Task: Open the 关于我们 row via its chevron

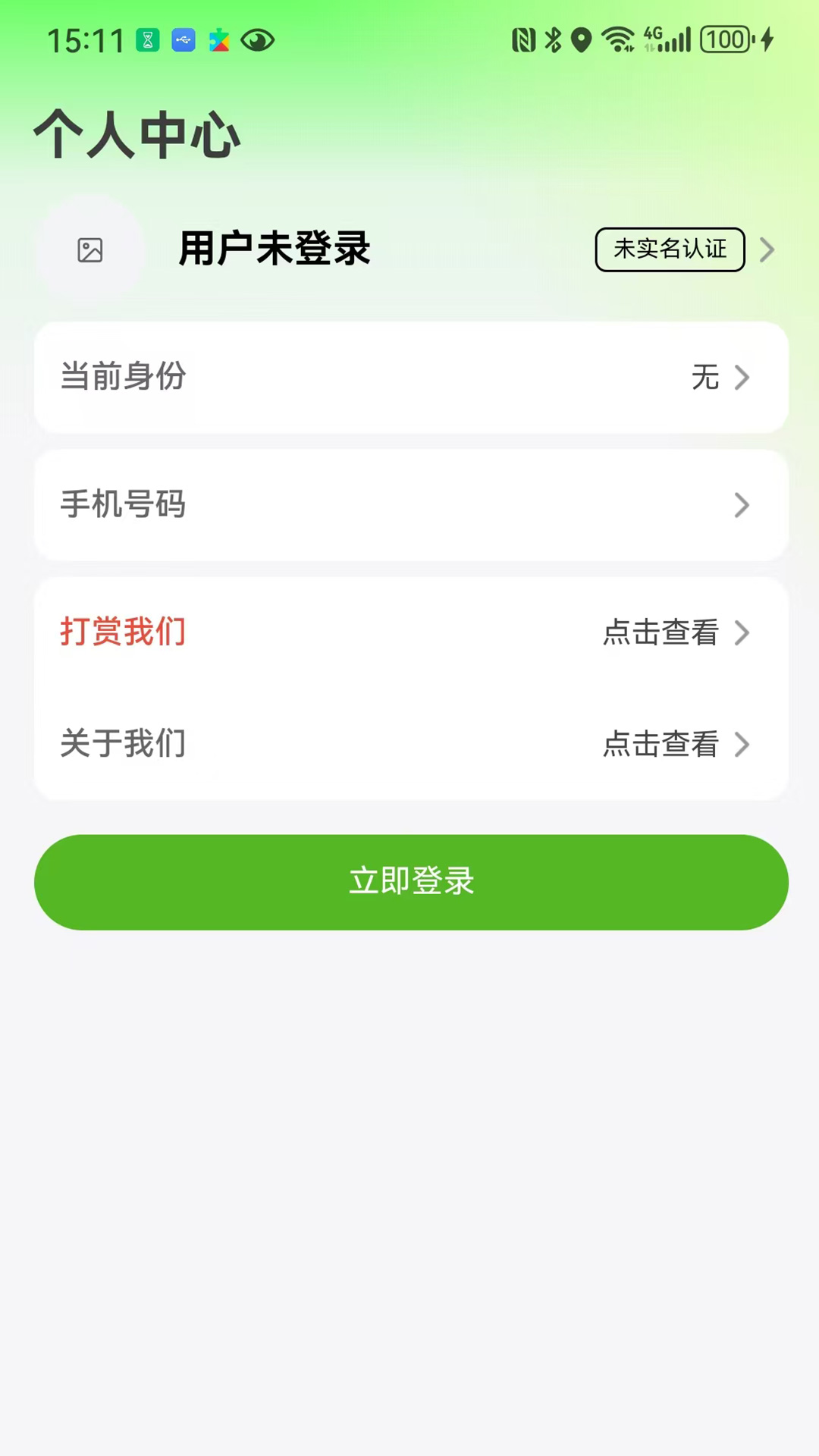Action: point(742,745)
